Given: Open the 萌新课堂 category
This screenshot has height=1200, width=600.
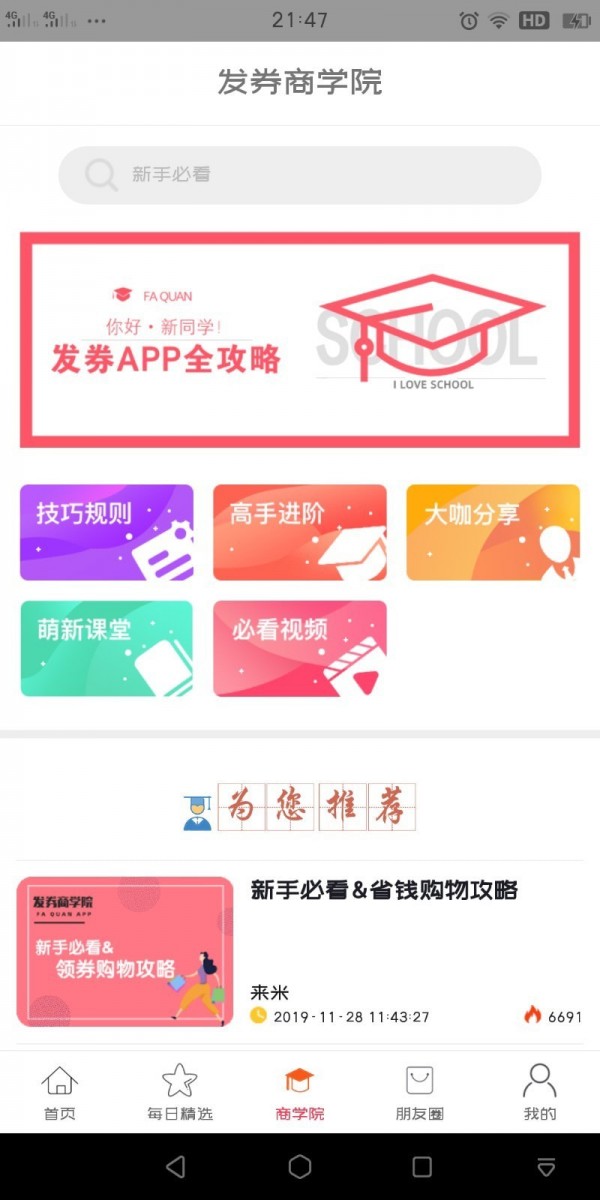Looking at the screenshot, I should tap(107, 648).
